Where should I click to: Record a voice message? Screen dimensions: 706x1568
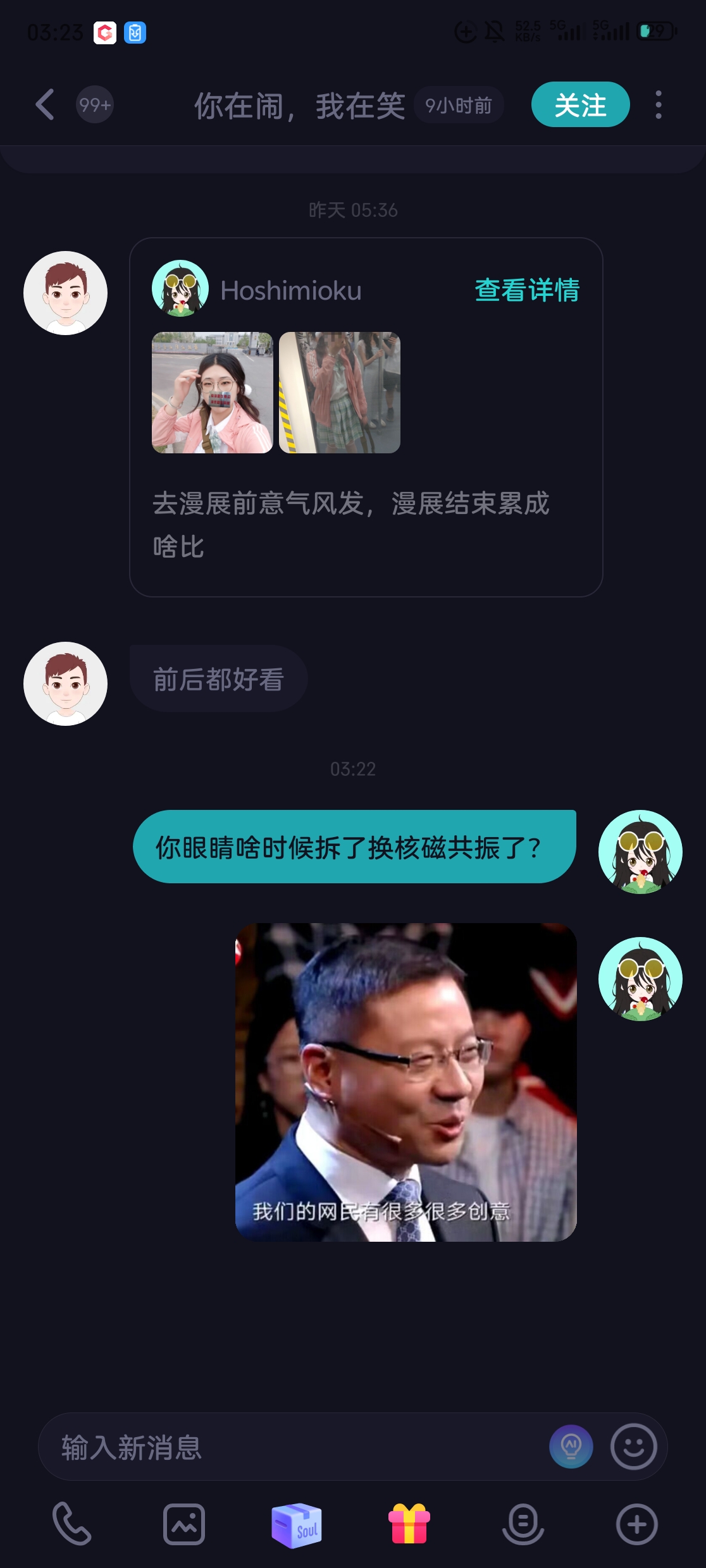pyautogui.click(x=523, y=1524)
